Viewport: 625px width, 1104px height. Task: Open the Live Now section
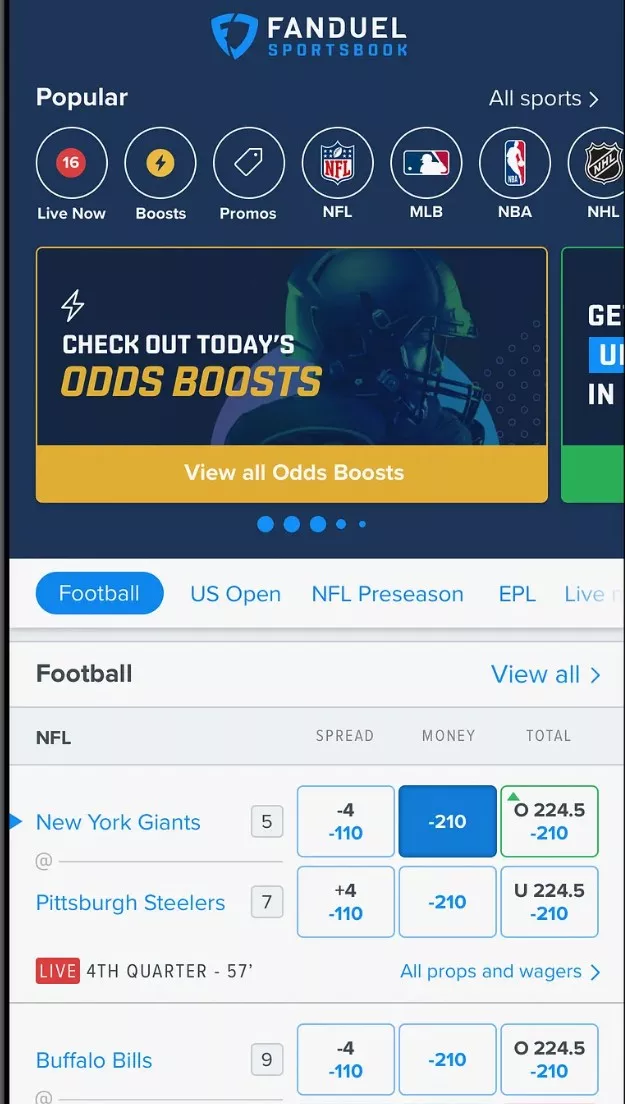pos(71,164)
